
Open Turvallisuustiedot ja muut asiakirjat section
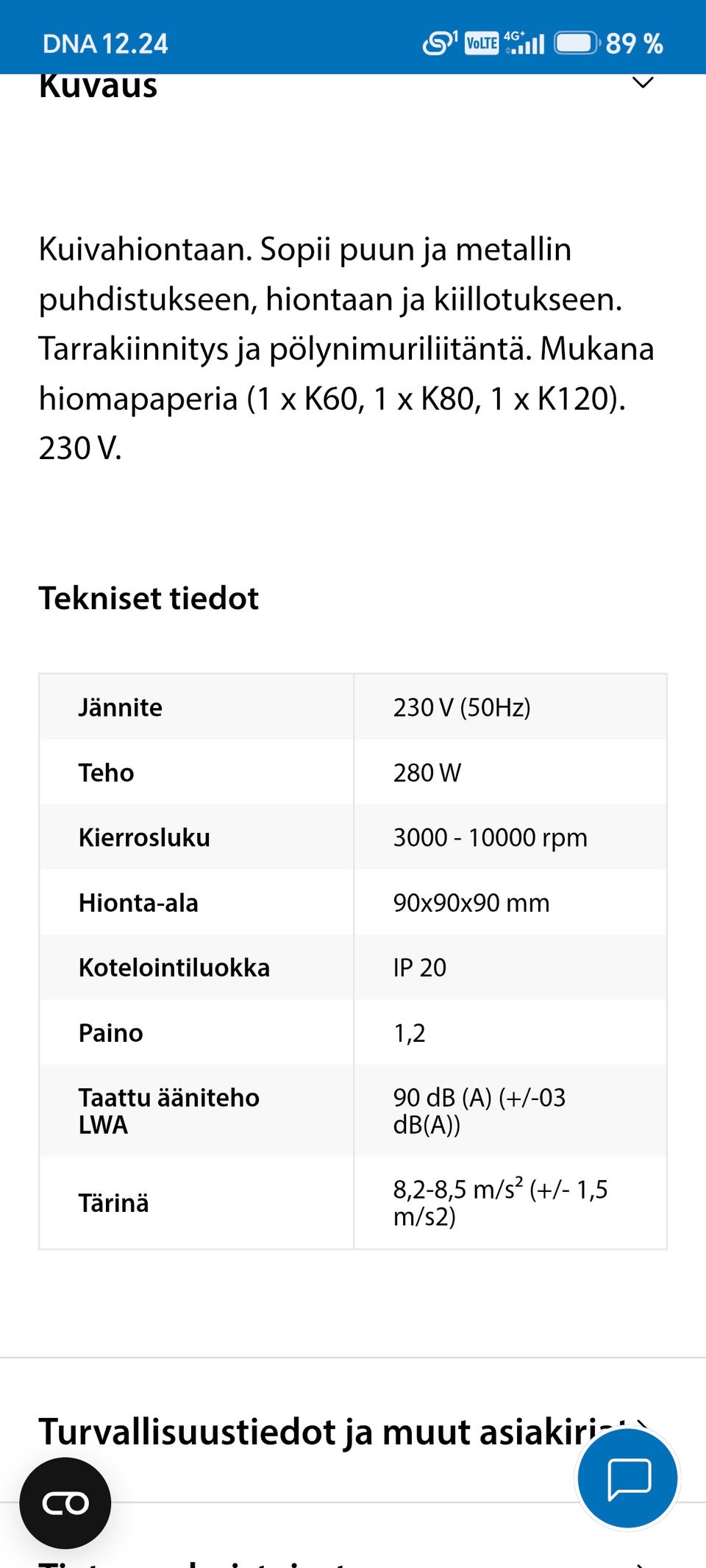(353, 1431)
